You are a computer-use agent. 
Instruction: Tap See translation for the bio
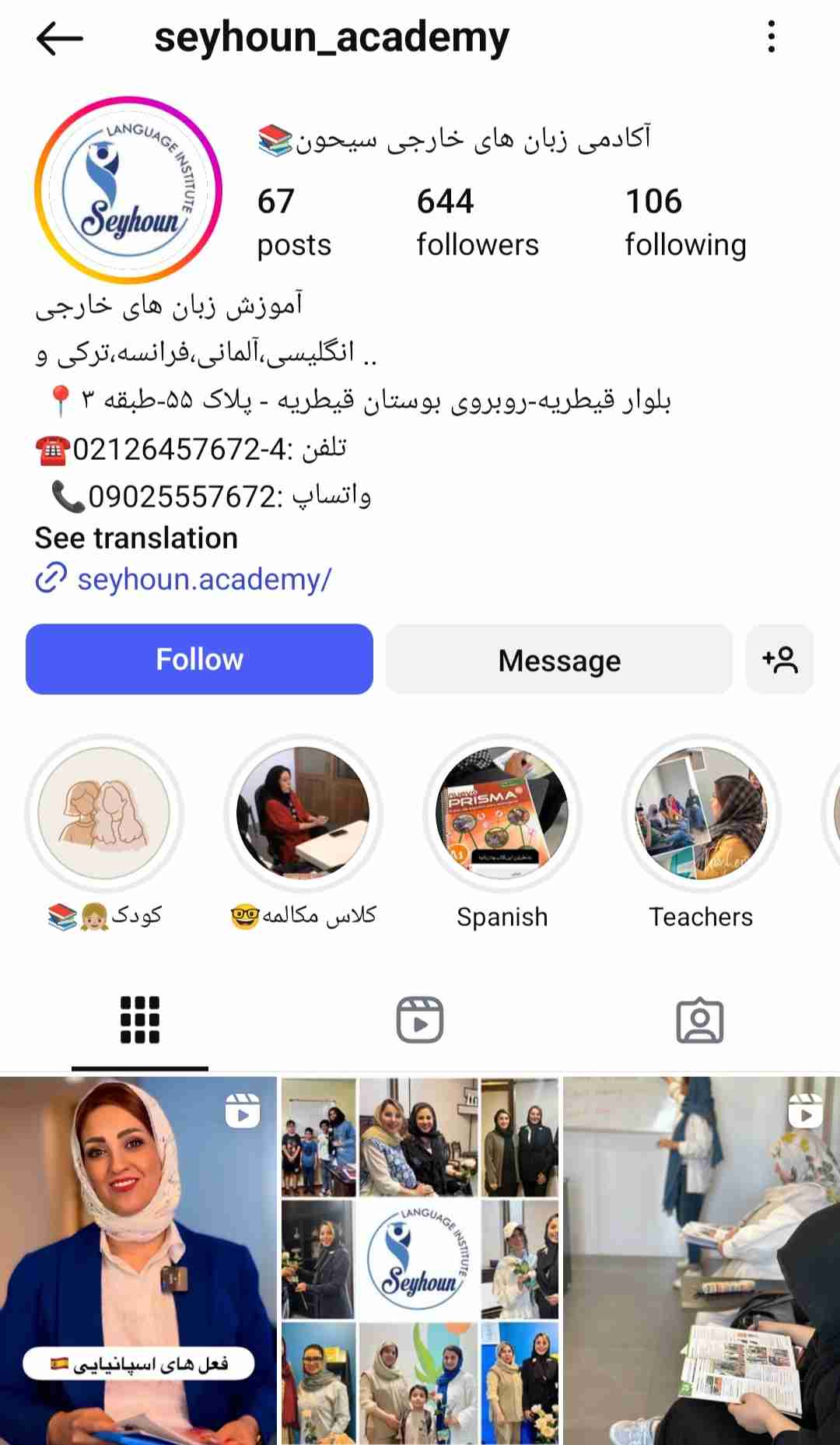coord(136,538)
